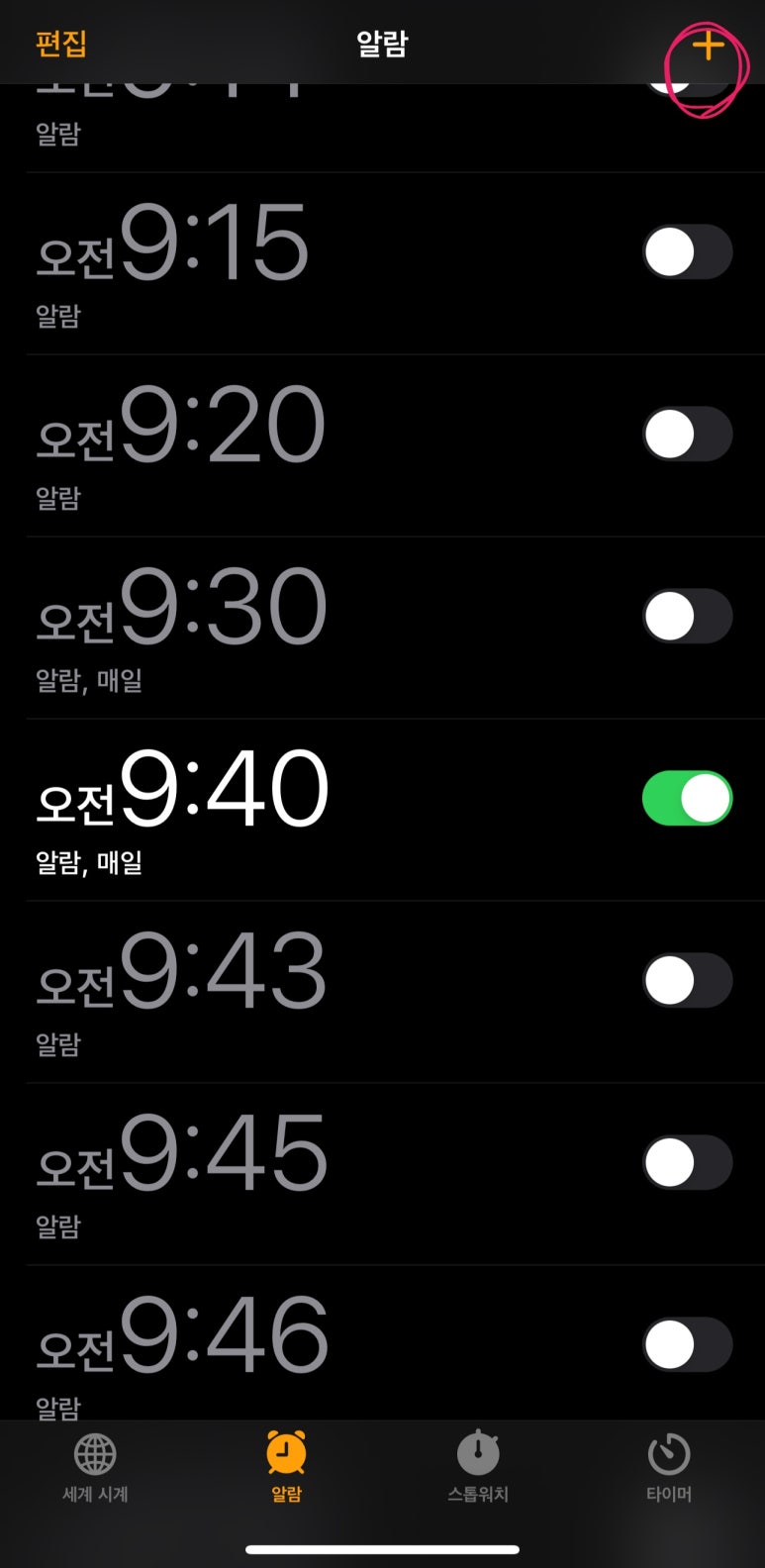The width and height of the screenshot is (765, 1568).
Task: Turn on the 오전 9:46 alarm
Action: click(688, 1345)
